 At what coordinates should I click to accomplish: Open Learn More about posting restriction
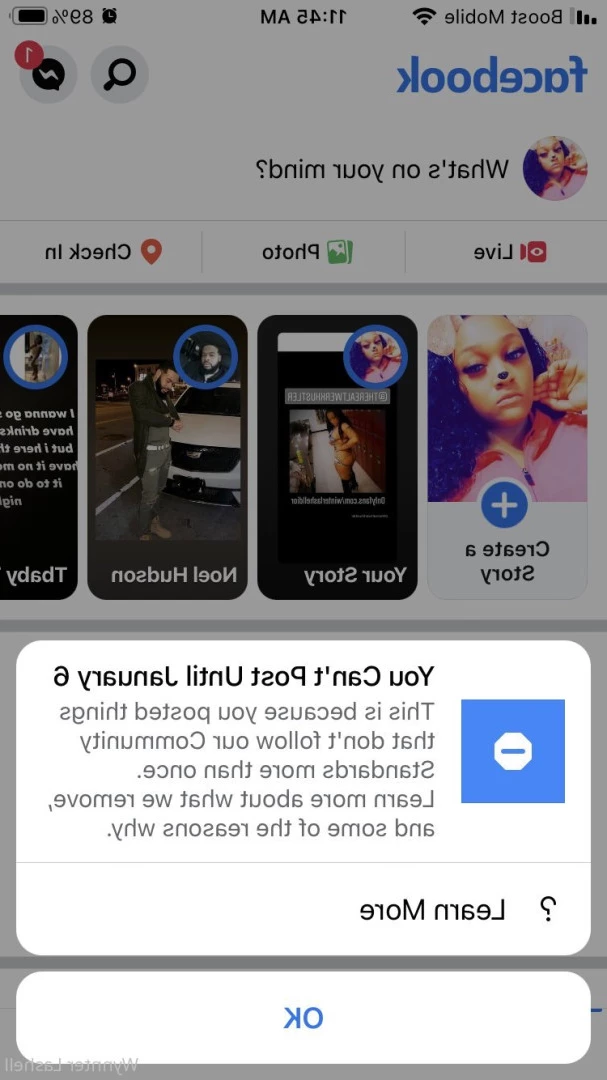point(432,910)
